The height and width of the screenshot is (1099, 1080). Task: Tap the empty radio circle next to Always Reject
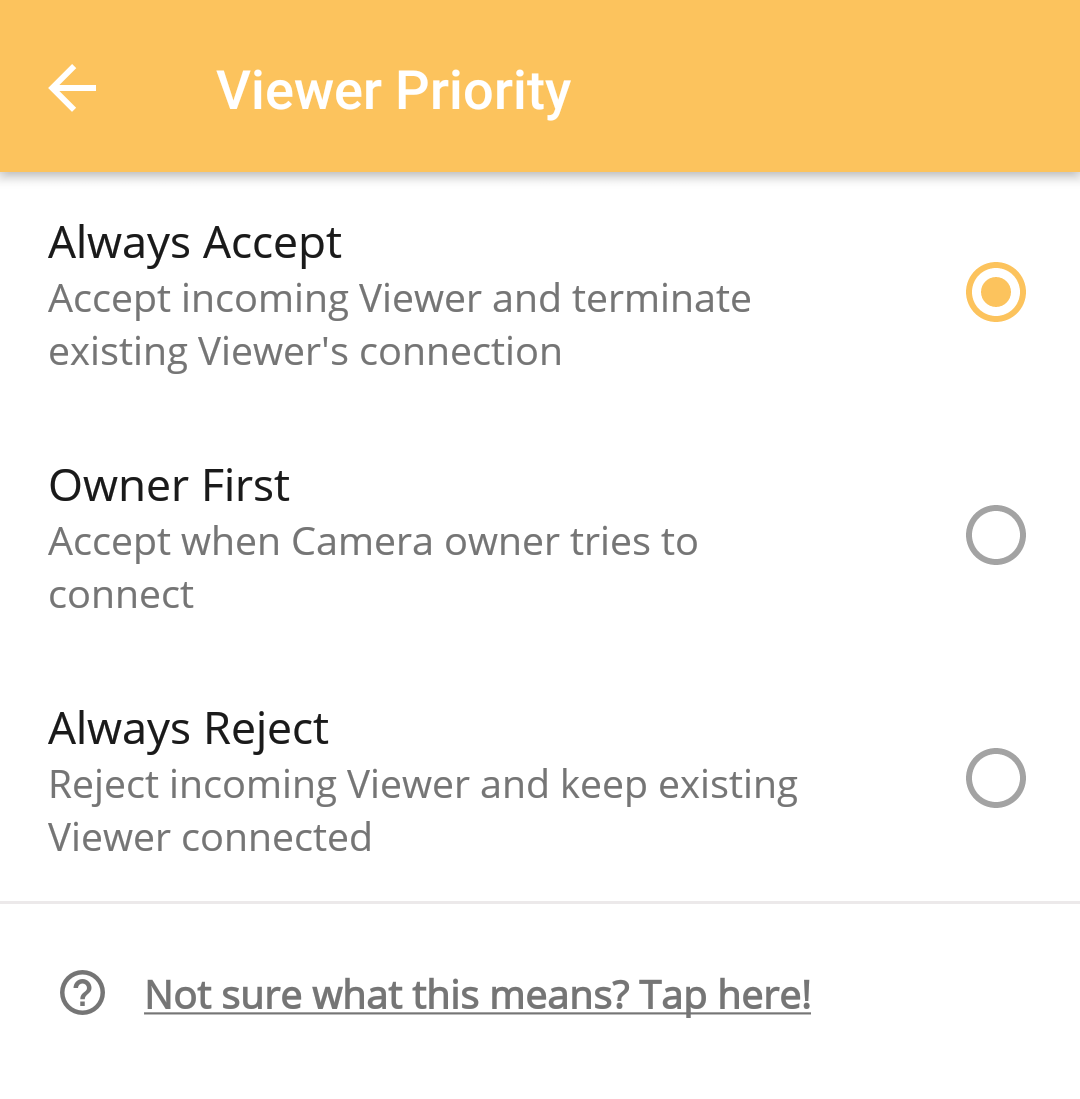click(x=995, y=778)
